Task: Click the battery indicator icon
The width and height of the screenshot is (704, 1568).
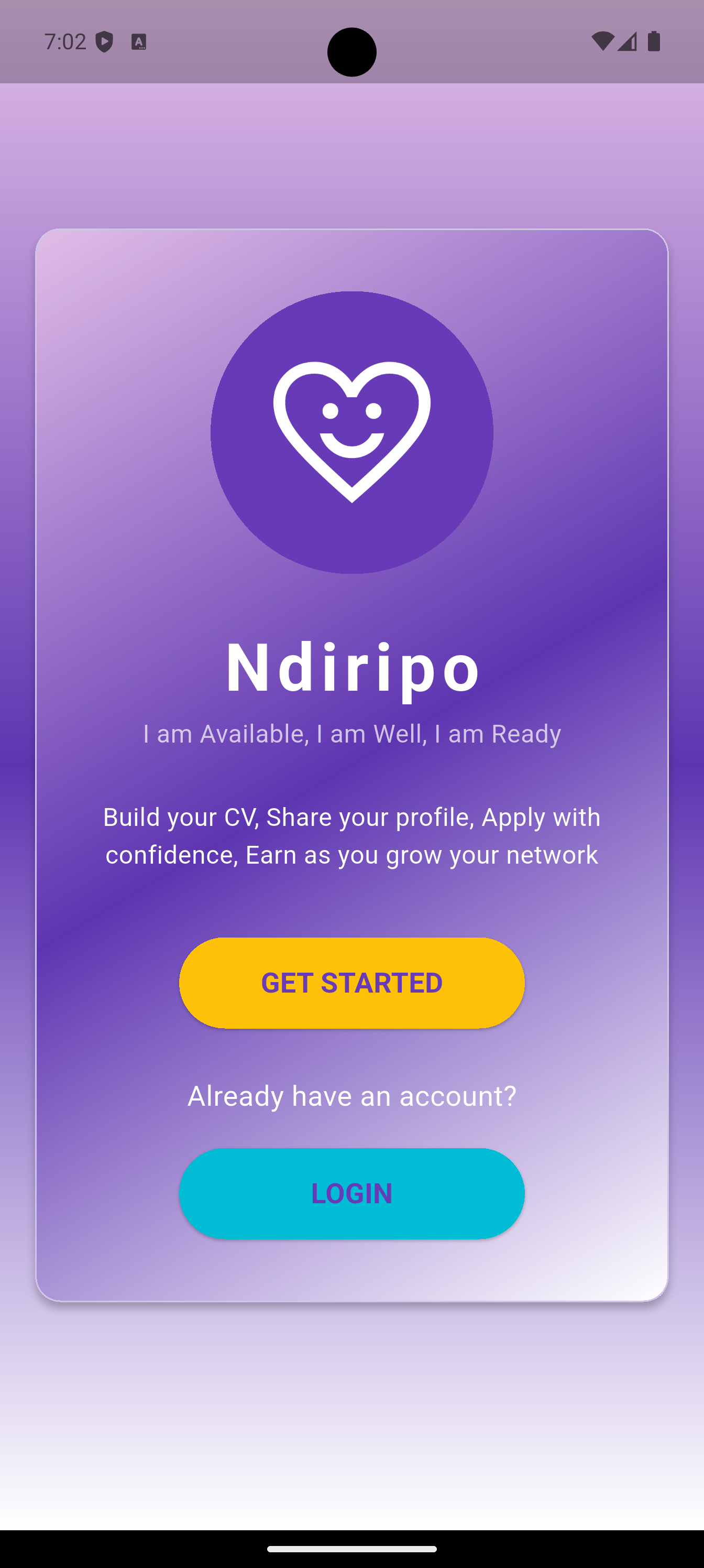Action: click(654, 41)
